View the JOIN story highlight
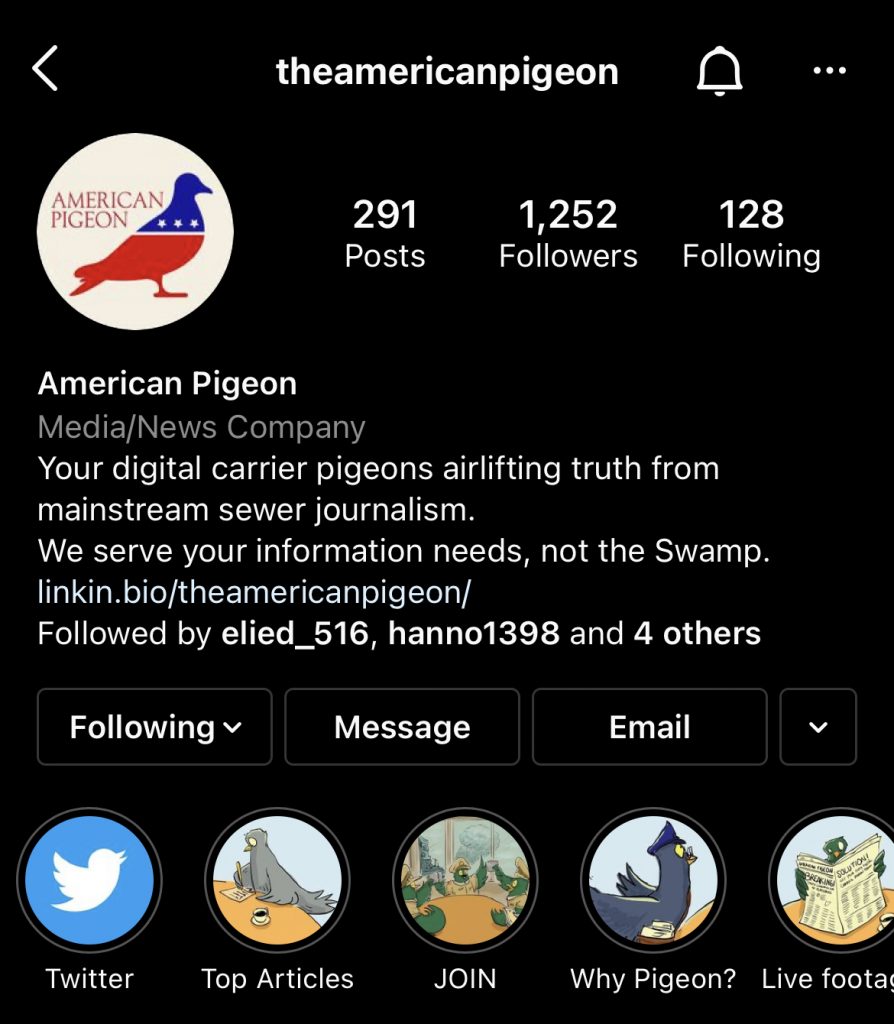 click(x=465, y=881)
